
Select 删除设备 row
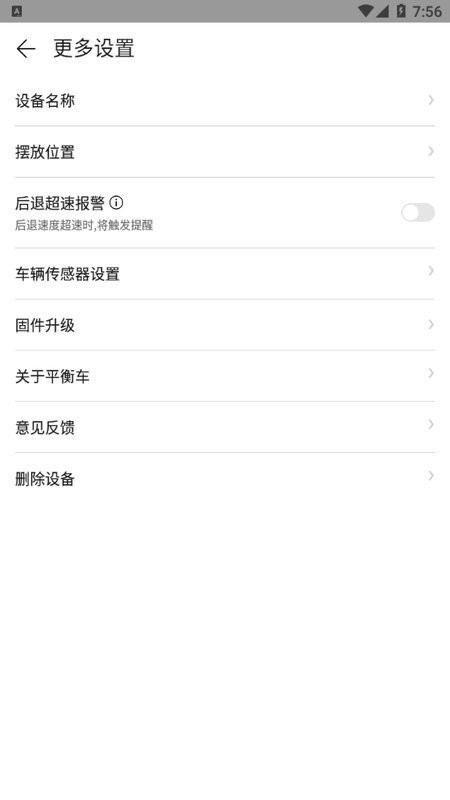click(225, 478)
